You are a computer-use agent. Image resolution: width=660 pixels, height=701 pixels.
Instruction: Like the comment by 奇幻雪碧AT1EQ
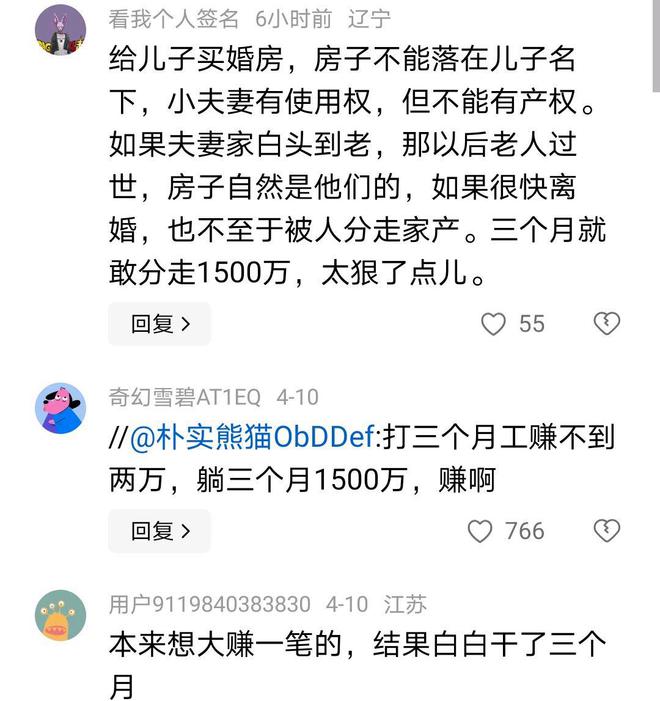pyautogui.click(x=481, y=531)
